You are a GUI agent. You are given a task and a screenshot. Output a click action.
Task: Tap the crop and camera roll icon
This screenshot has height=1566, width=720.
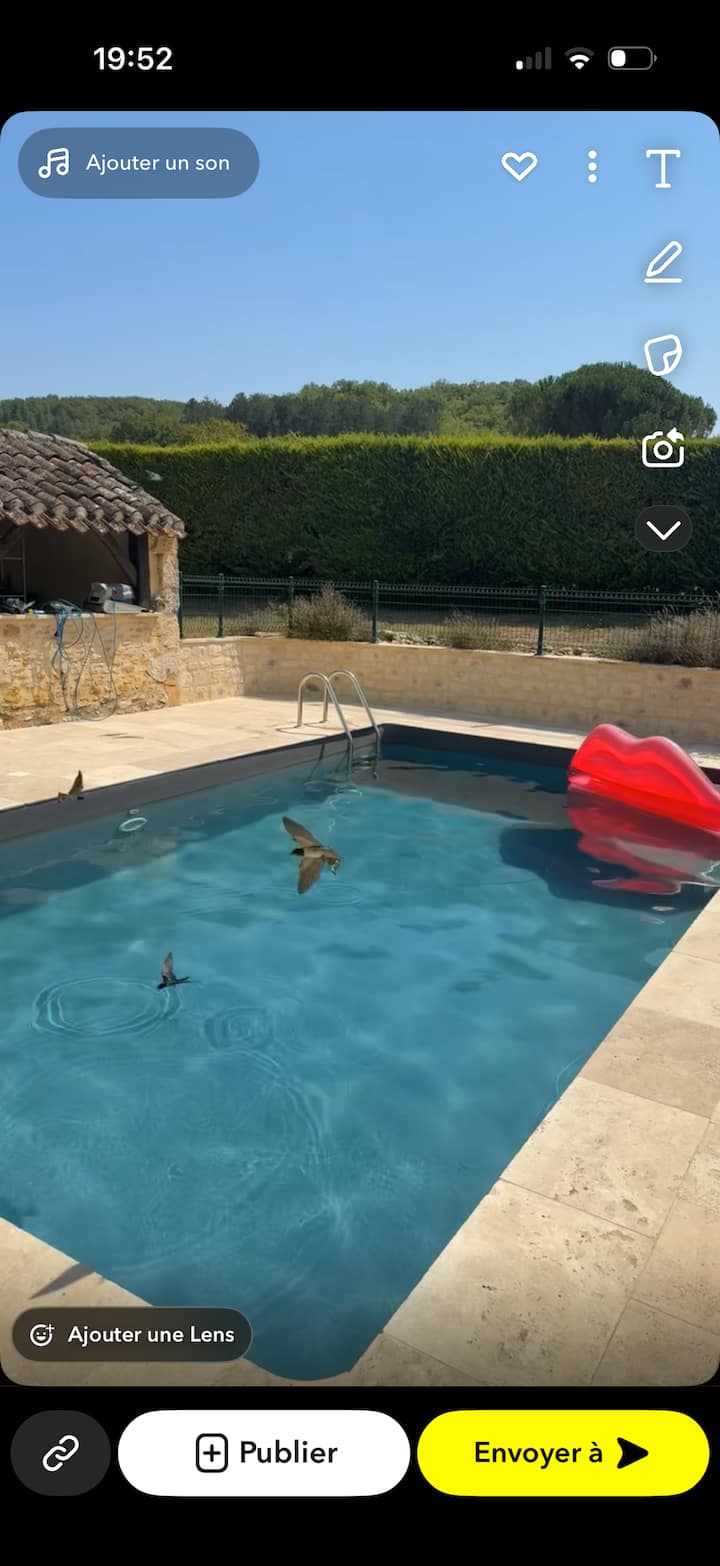pos(662,449)
